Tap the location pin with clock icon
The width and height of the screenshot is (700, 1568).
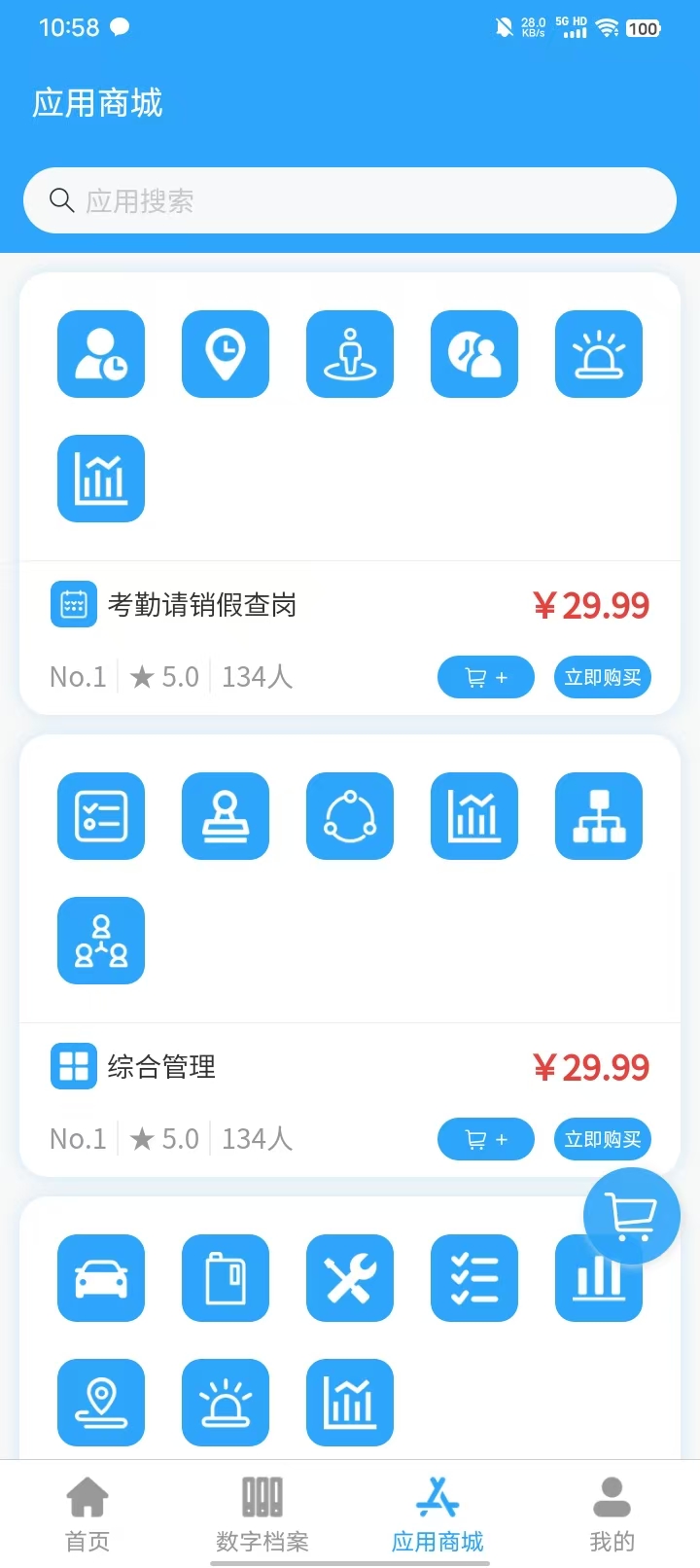pyautogui.click(x=226, y=354)
